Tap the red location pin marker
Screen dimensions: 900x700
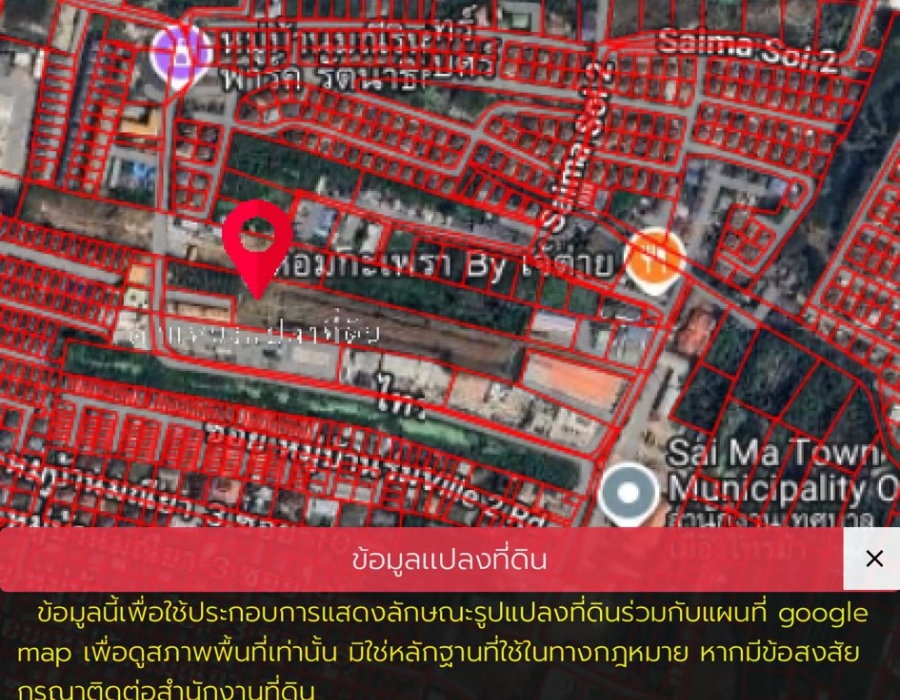257,240
